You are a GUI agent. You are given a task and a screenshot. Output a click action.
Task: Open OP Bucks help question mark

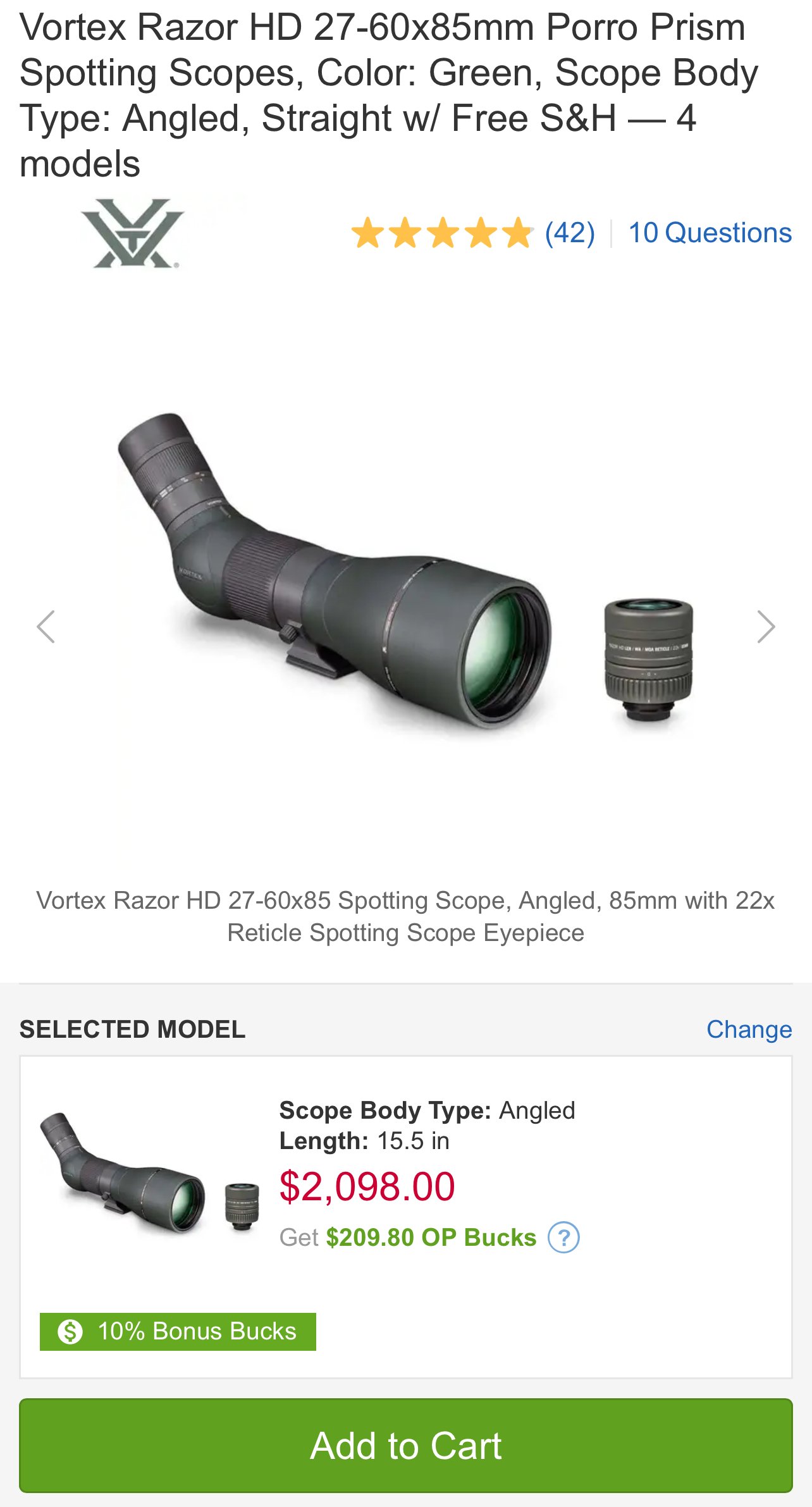[x=563, y=1238]
